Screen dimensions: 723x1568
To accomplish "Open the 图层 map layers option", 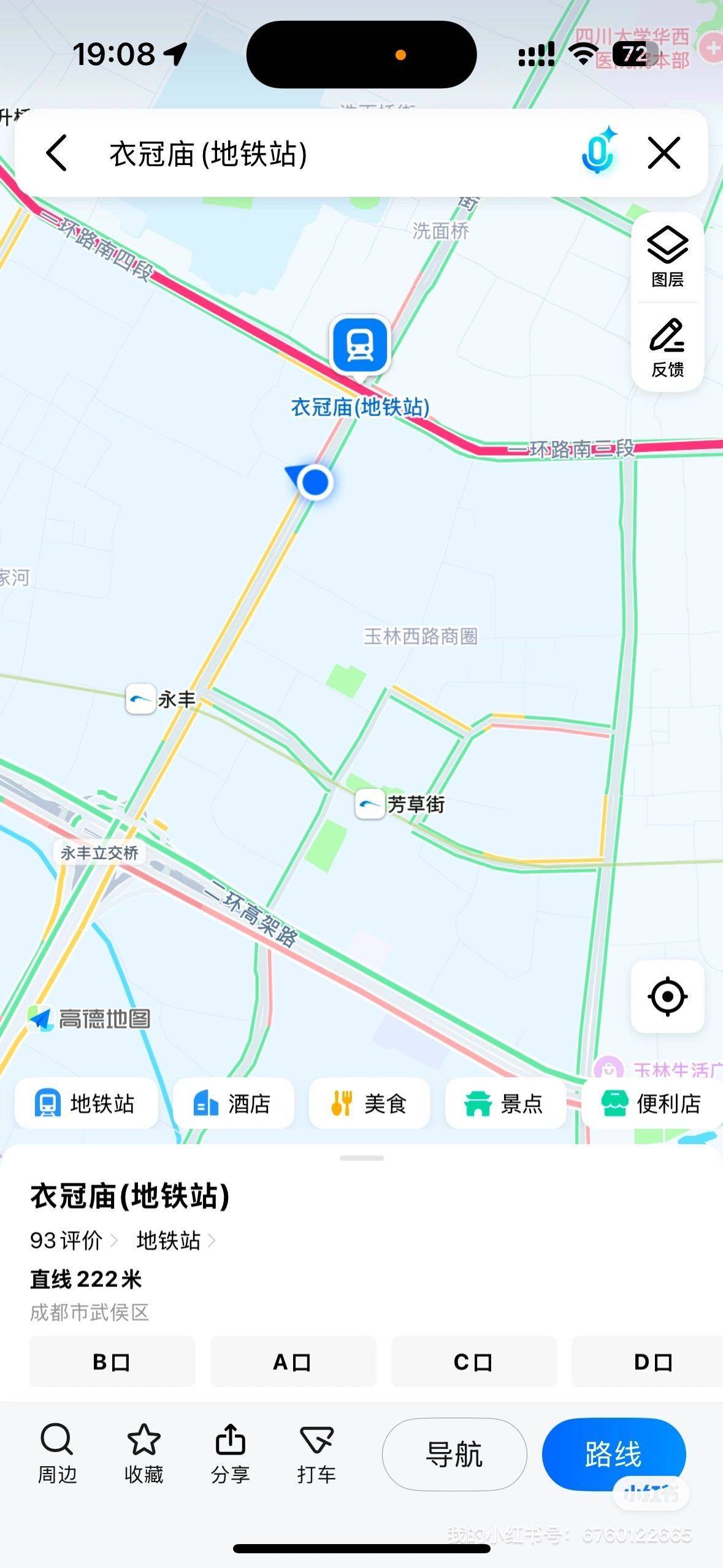I will coord(667,257).
